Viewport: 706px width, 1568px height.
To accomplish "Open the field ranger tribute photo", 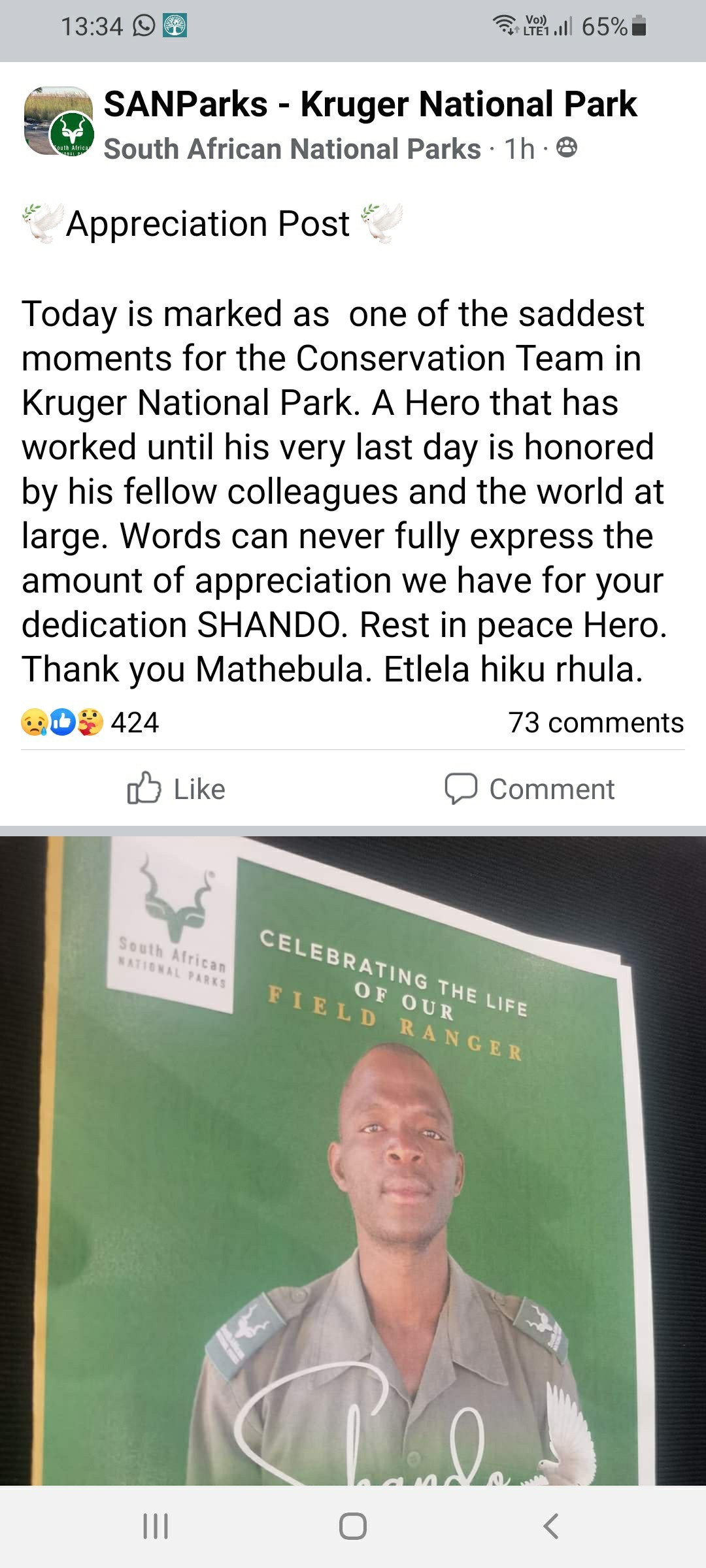I will coord(353,1161).
